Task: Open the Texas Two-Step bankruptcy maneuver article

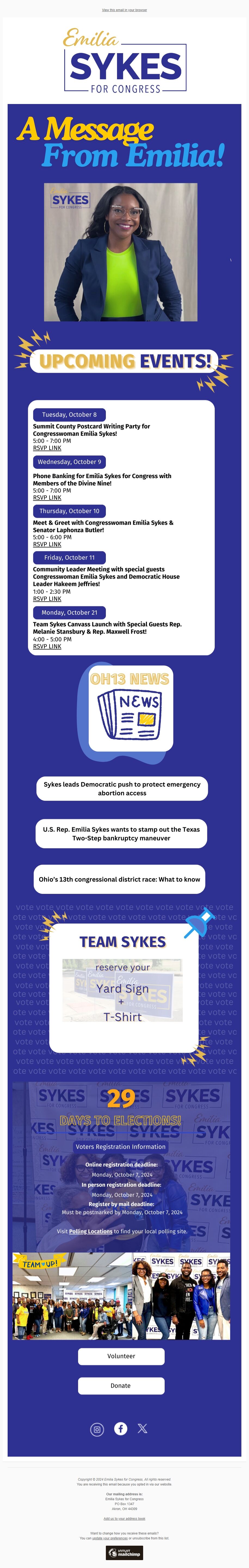Action: point(121,834)
